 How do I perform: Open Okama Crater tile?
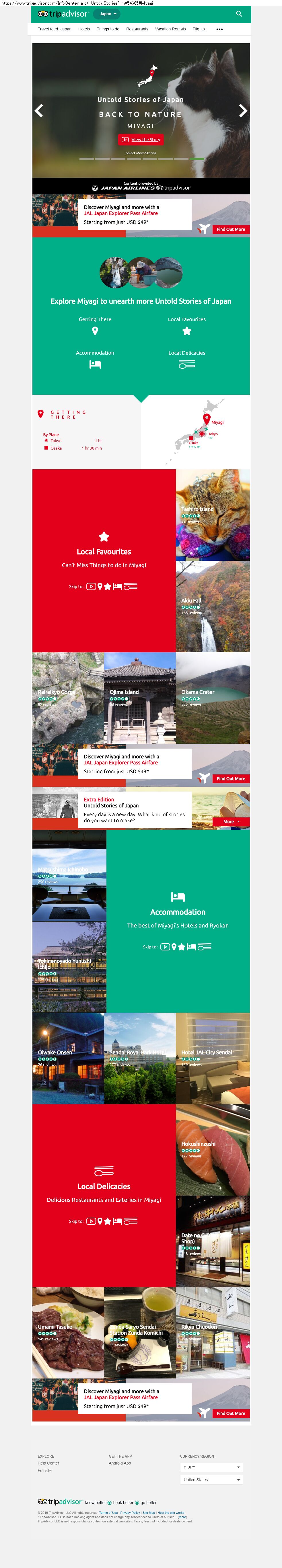(213, 698)
